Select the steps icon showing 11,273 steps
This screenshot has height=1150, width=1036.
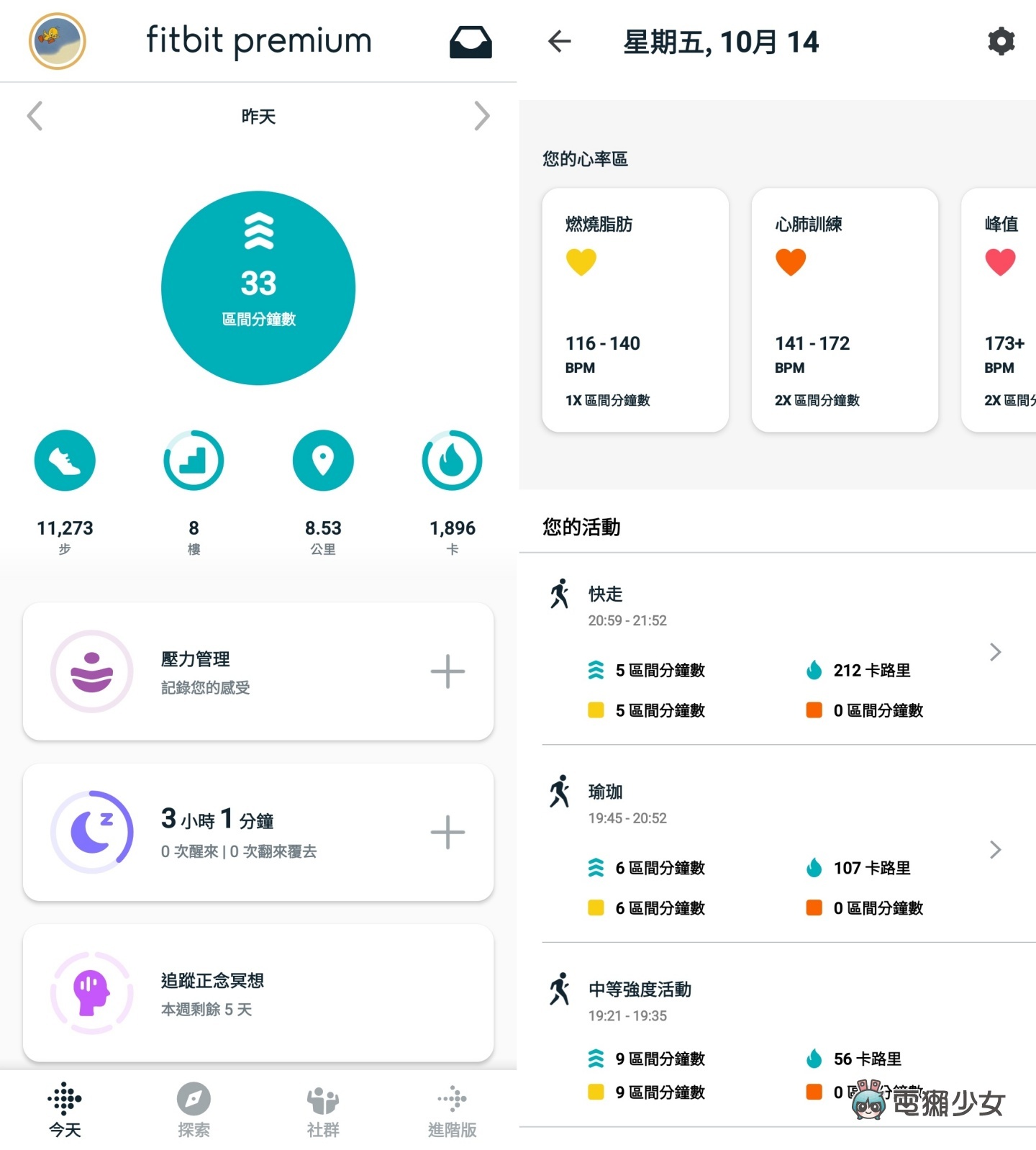64,461
